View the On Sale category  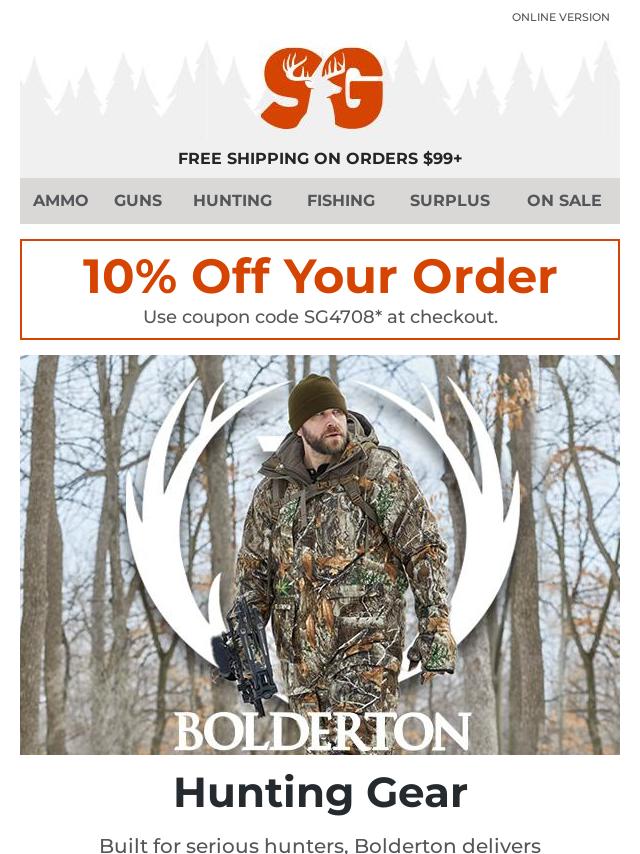point(564,201)
